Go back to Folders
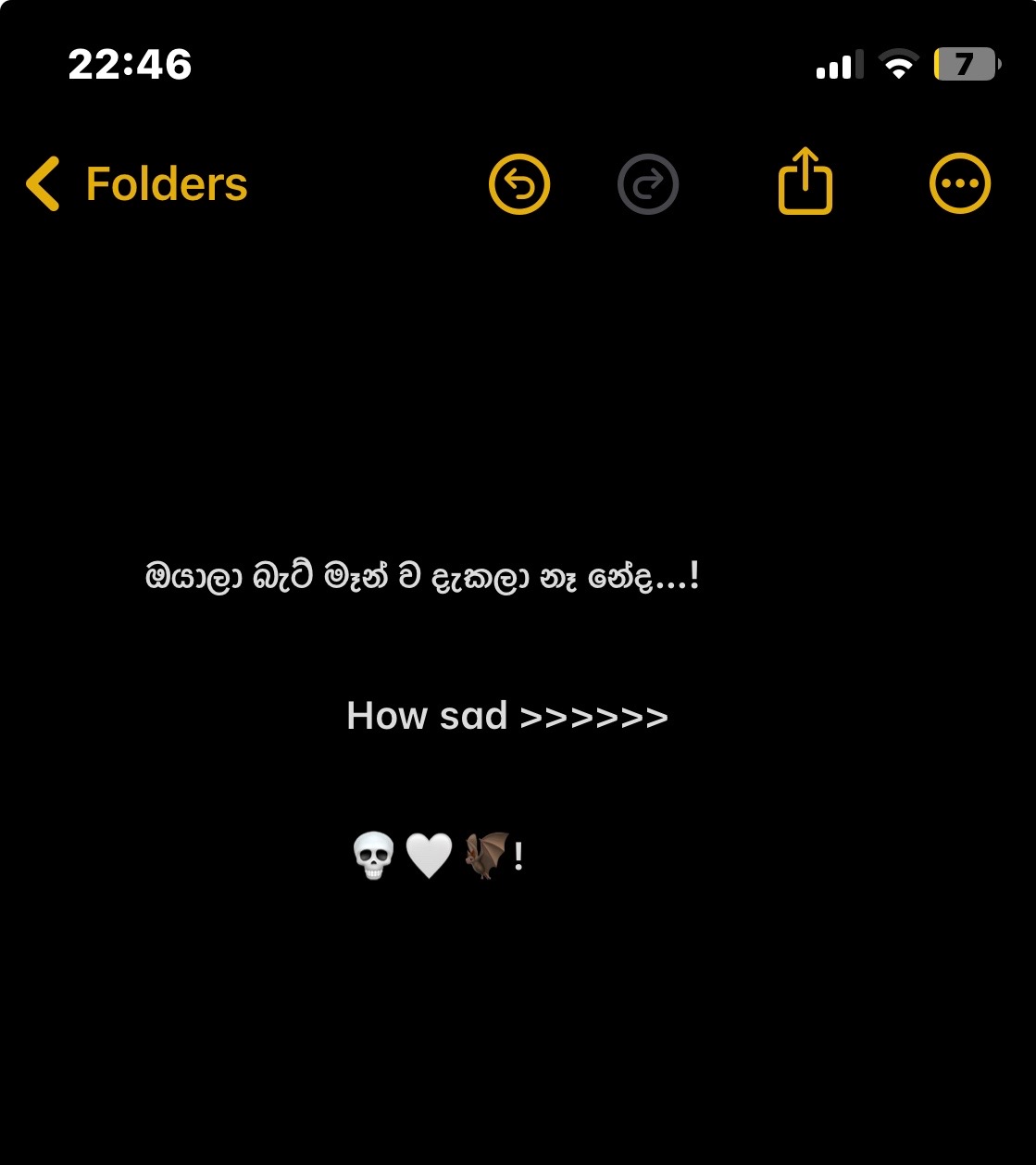 [137, 184]
